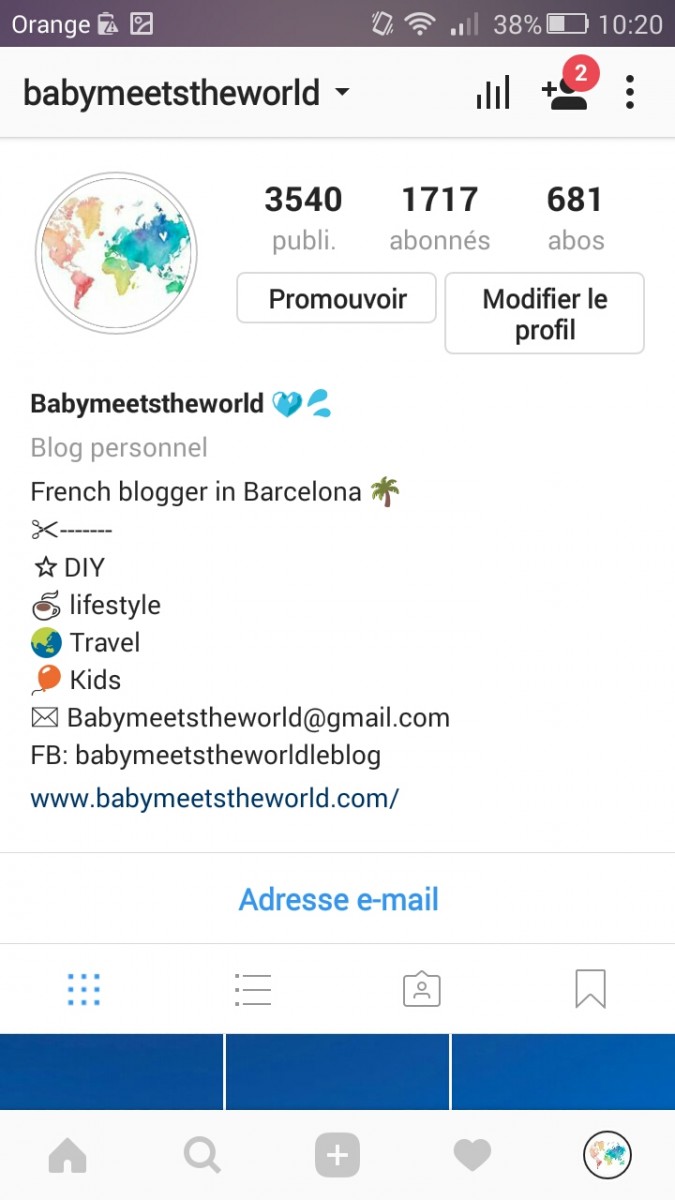Viewport: 675px width, 1200px height.
Task: Open the activity heart tab
Action: 472,1157
